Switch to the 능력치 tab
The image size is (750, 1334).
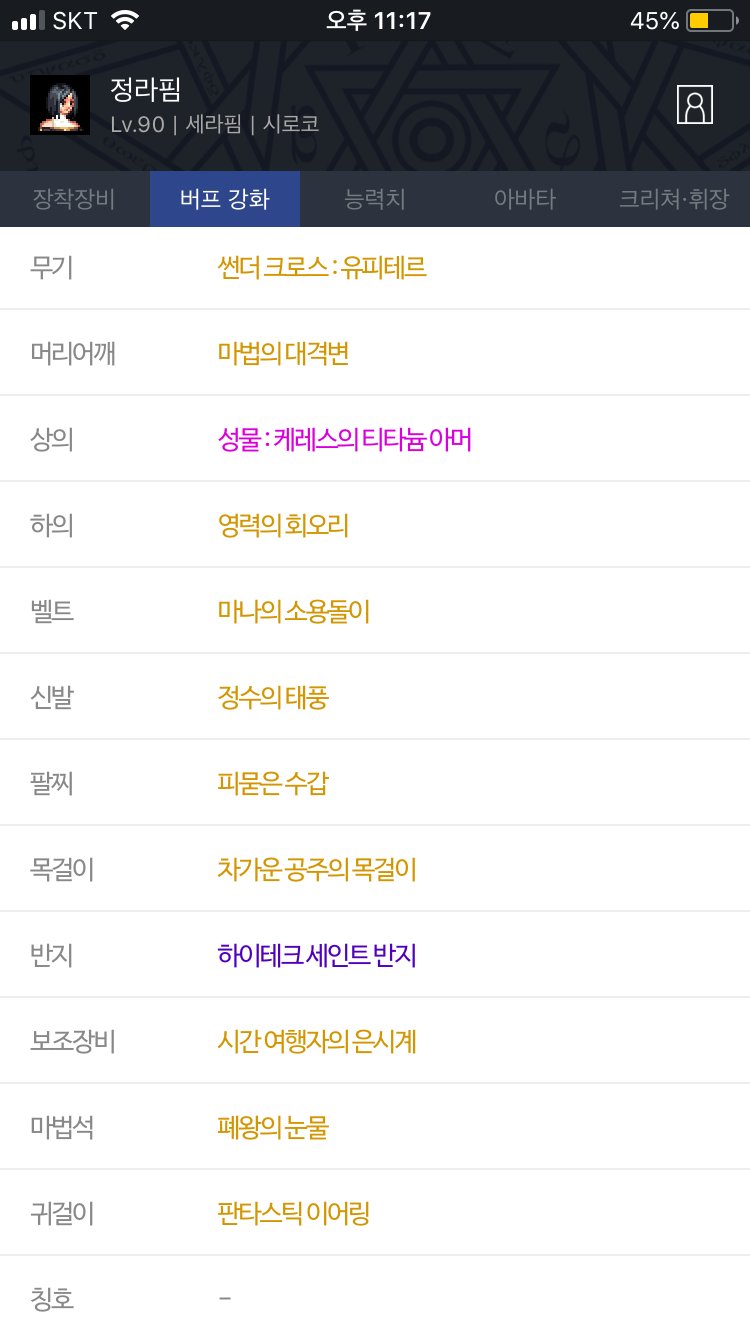tap(375, 199)
